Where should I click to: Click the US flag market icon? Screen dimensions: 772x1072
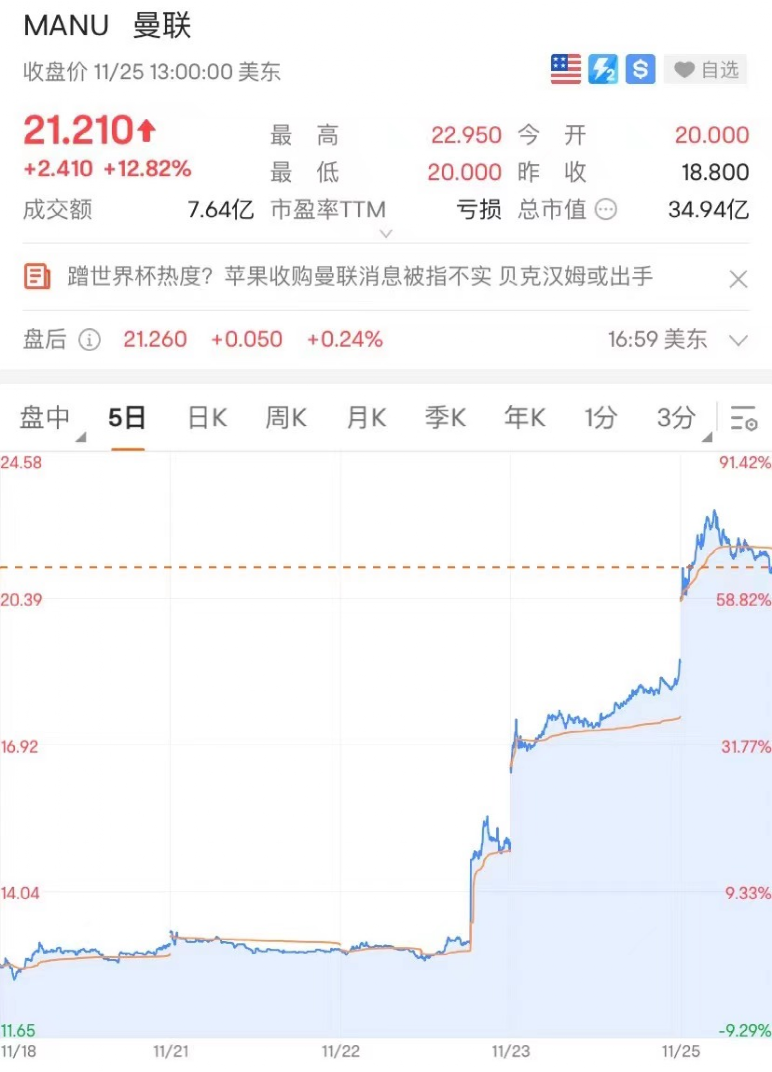(565, 68)
